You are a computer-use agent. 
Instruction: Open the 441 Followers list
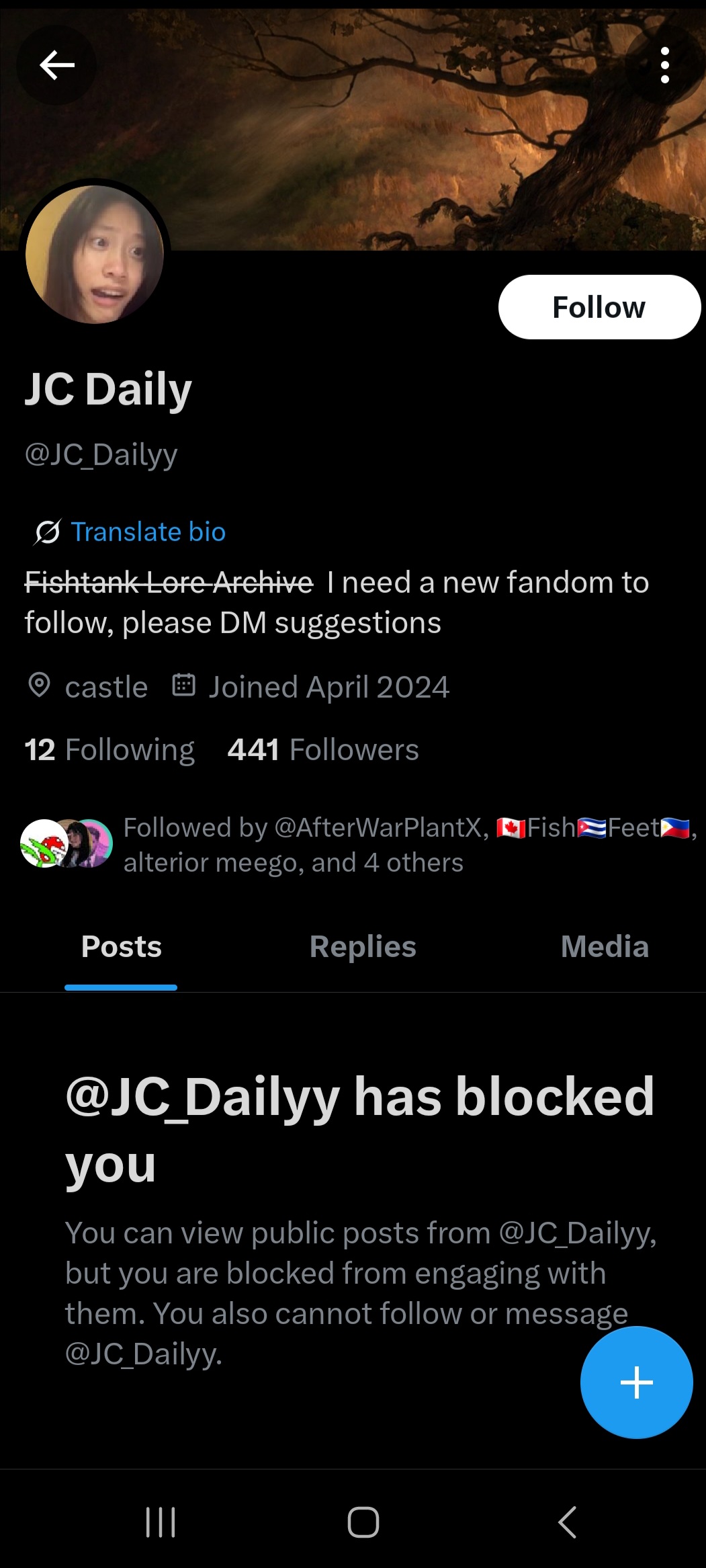coord(323,749)
